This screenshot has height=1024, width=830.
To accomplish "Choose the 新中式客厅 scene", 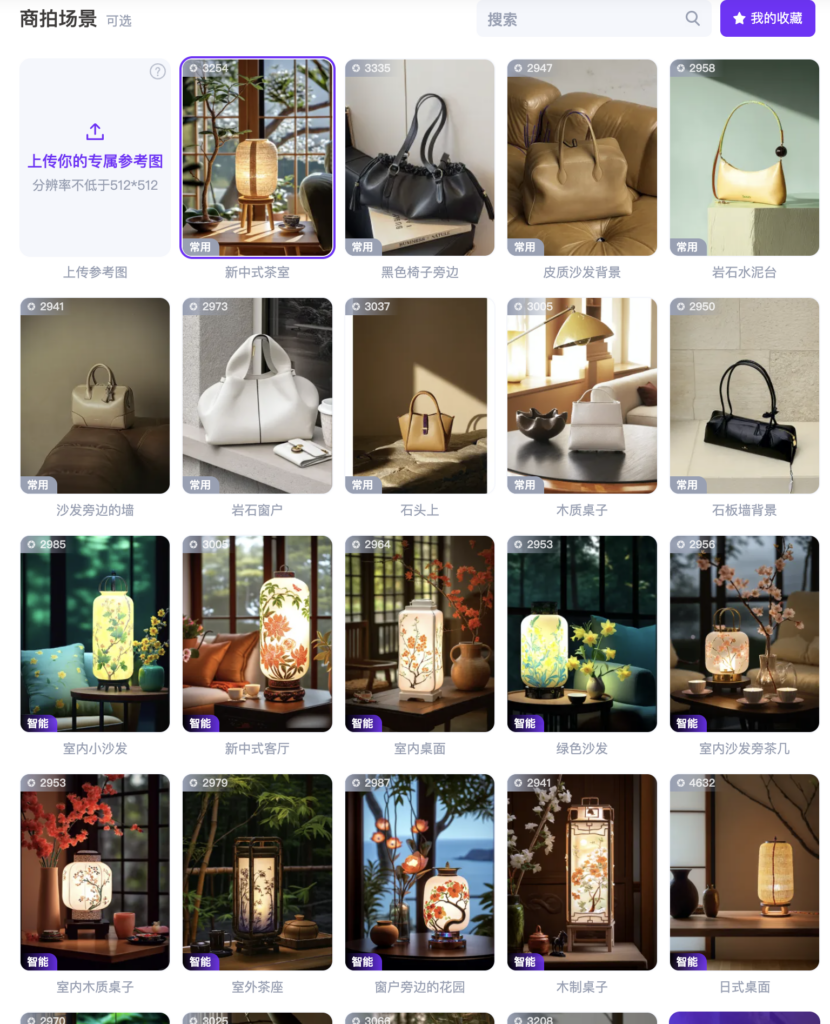I will [x=257, y=633].
